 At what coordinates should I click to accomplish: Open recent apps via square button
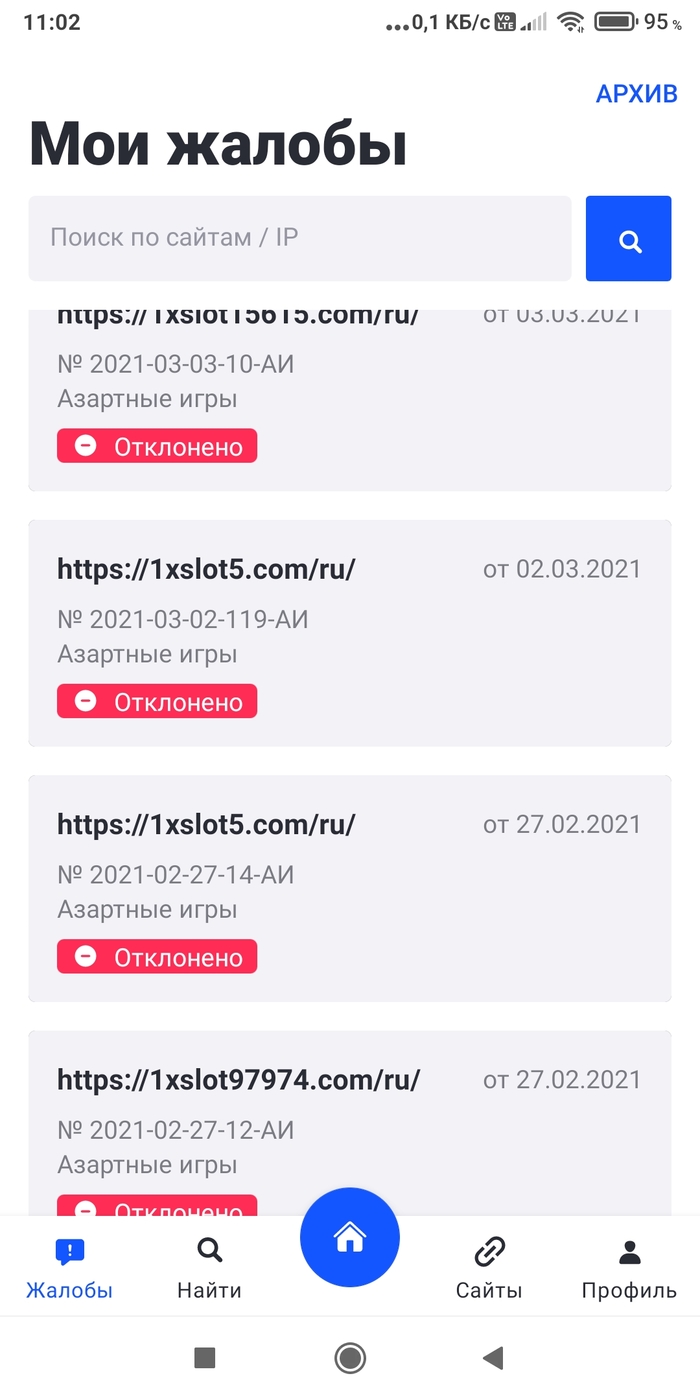[205, 1357]
